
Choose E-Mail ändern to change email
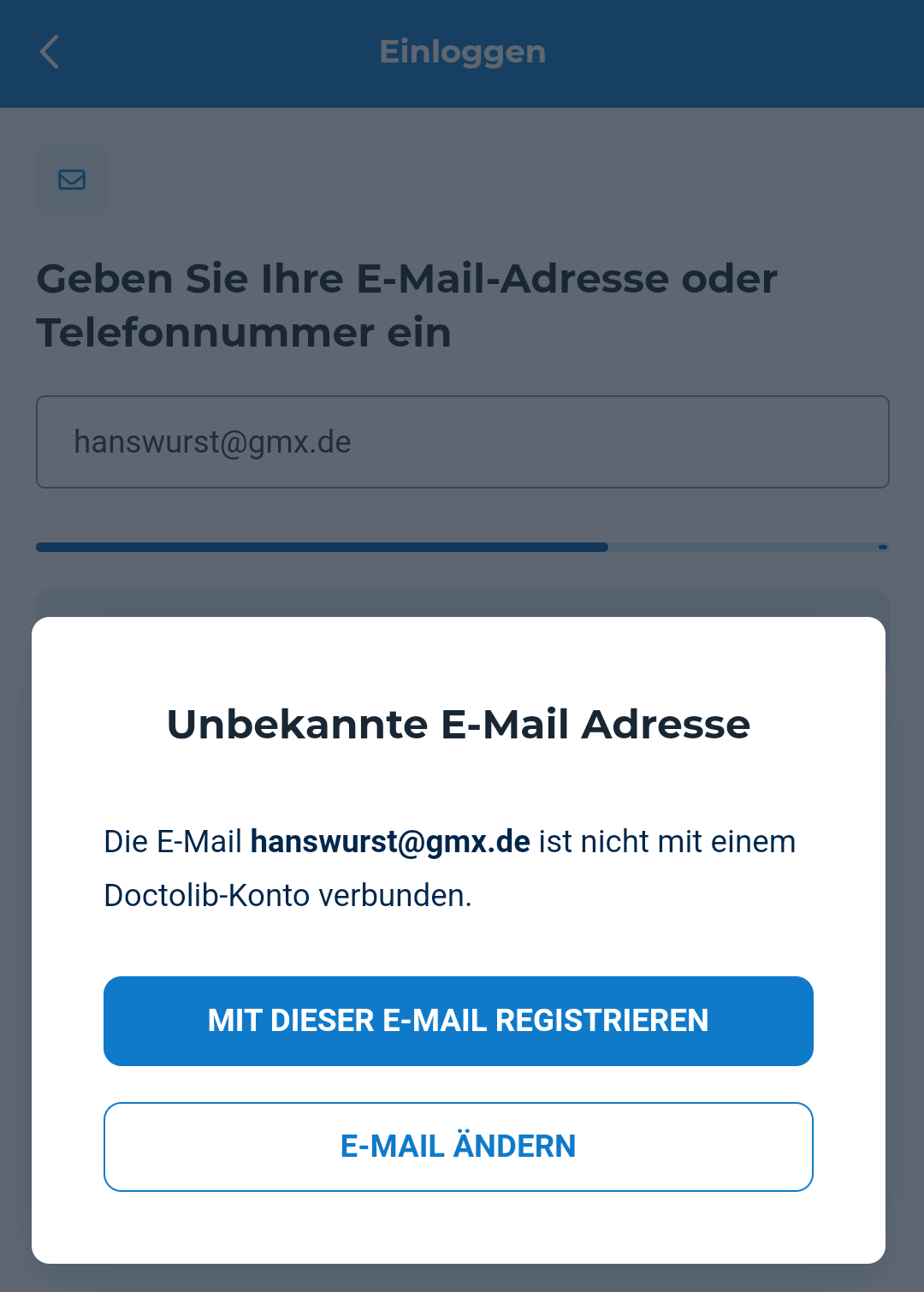pos(458,1147)
